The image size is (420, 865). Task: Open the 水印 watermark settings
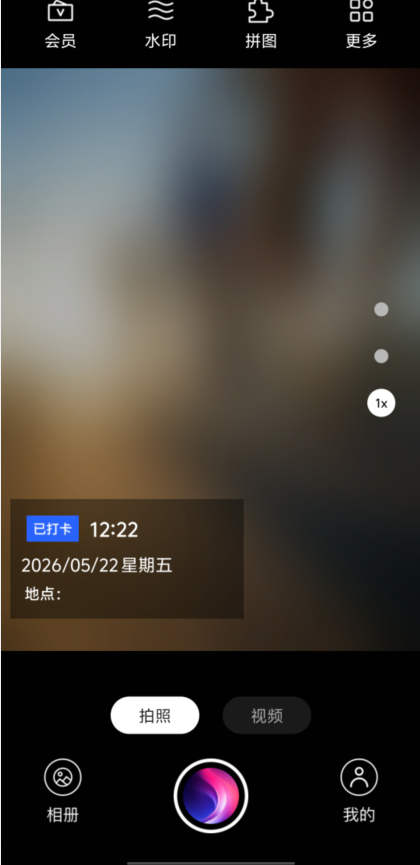[x=161, y=24]
